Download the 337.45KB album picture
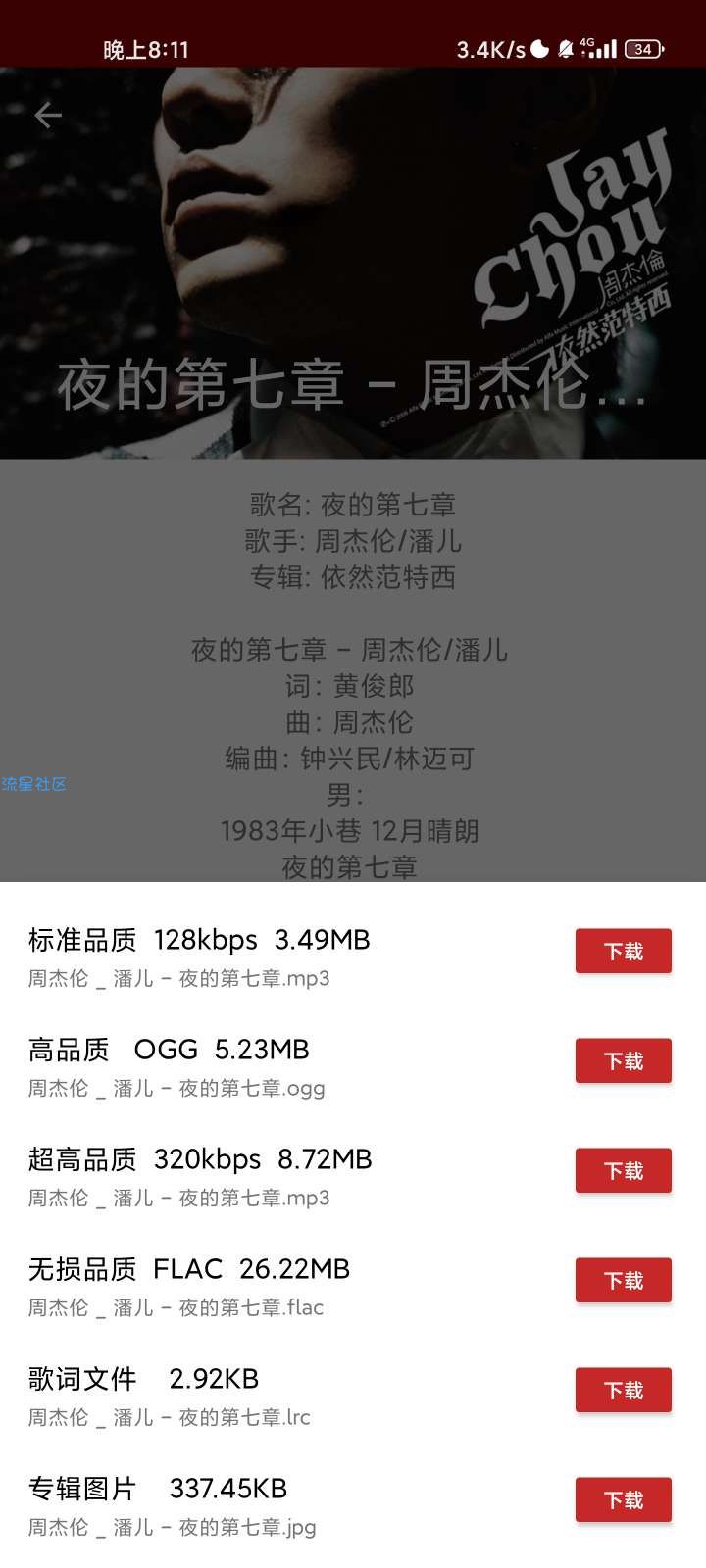 [623, 1500]
